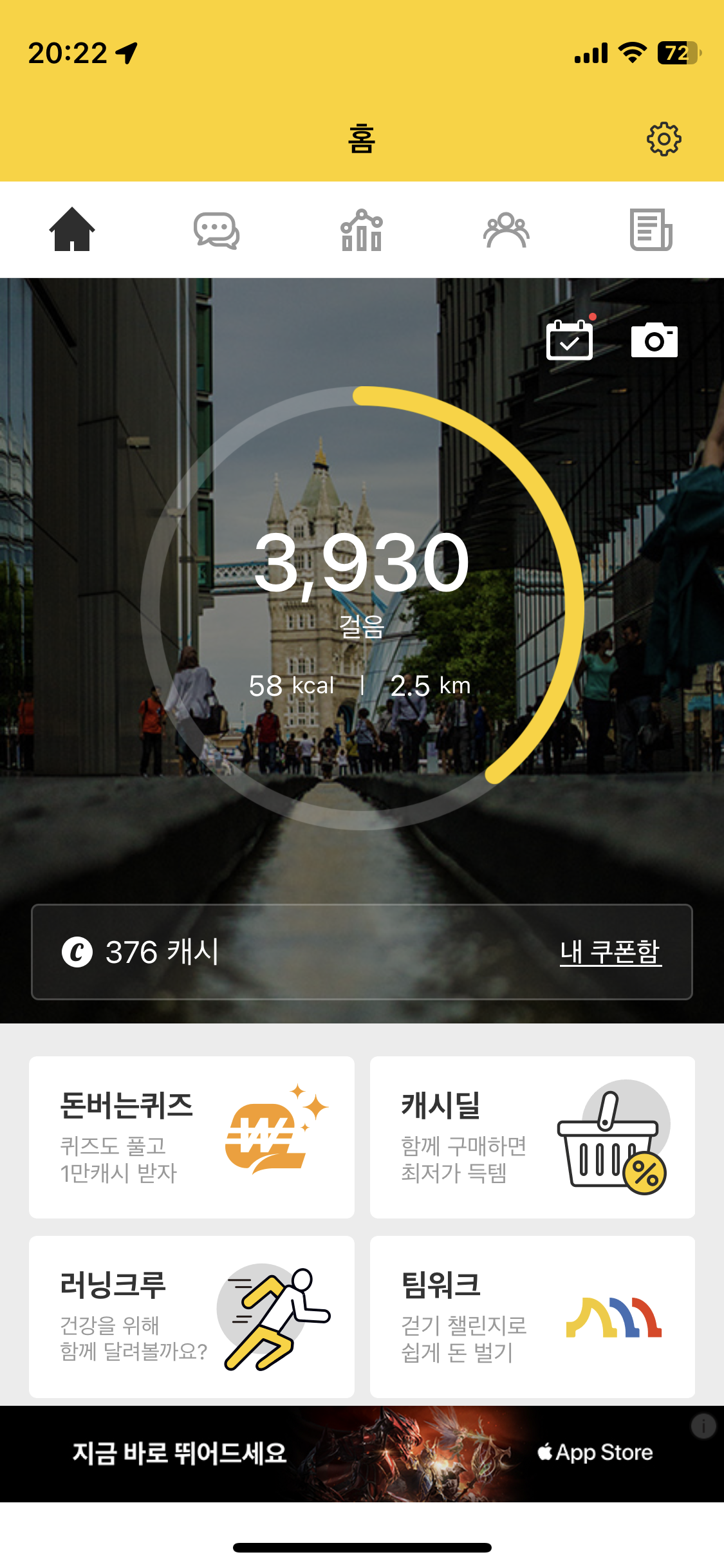724x1568 pixels.
Task: Open the attendance calendar icon
Action: tap(570, 340)
